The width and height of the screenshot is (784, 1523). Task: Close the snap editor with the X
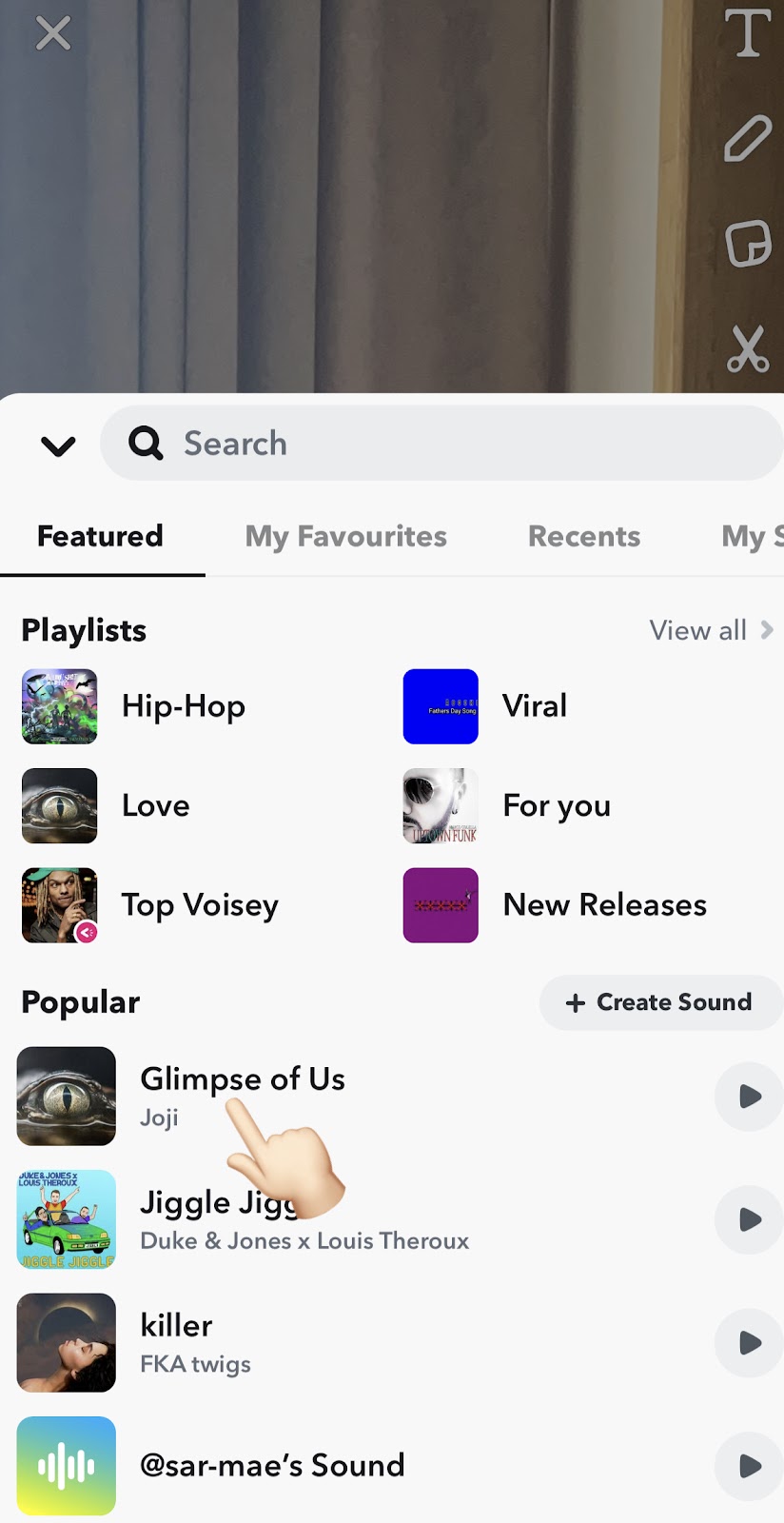pyautogui.click(x=53, y=34)
